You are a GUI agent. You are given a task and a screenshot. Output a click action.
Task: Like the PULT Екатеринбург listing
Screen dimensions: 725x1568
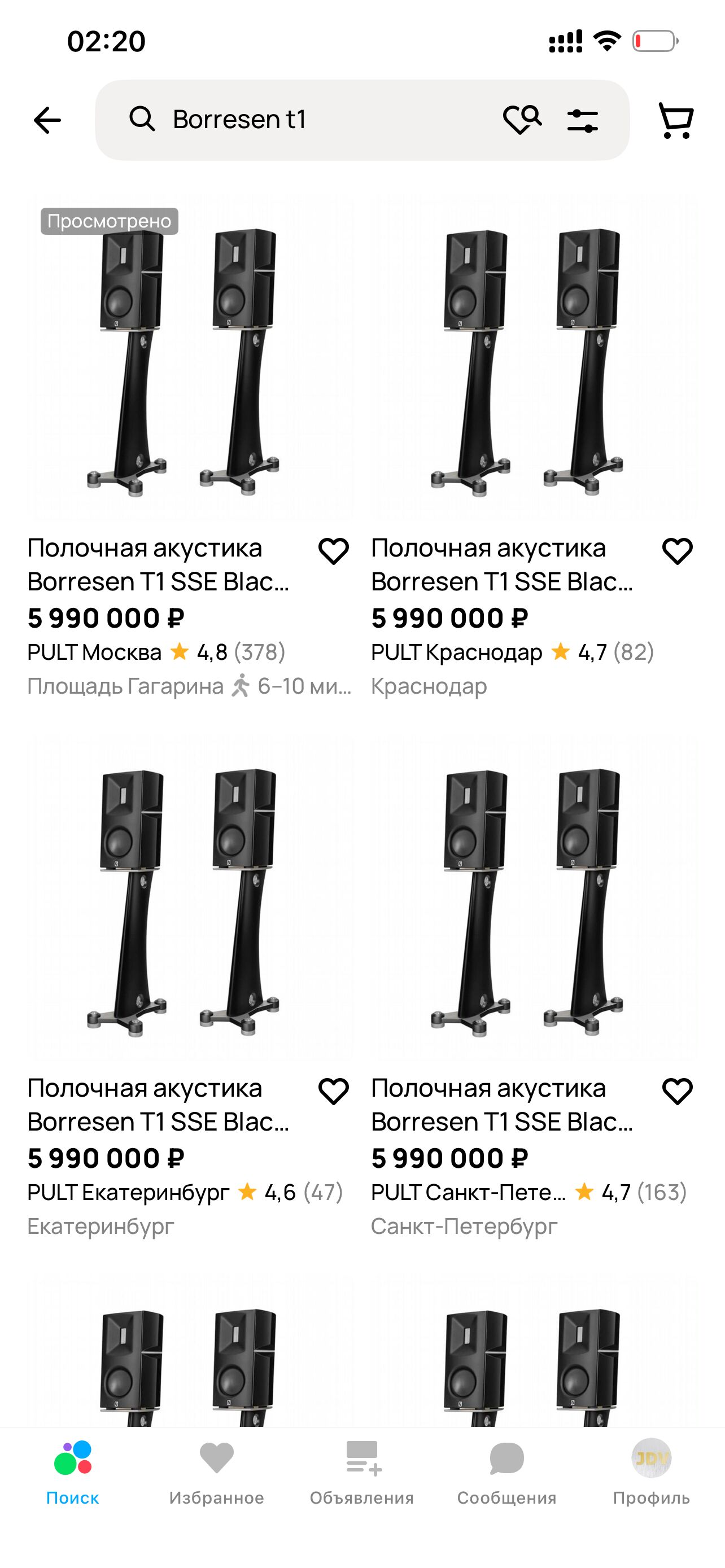334,1092
